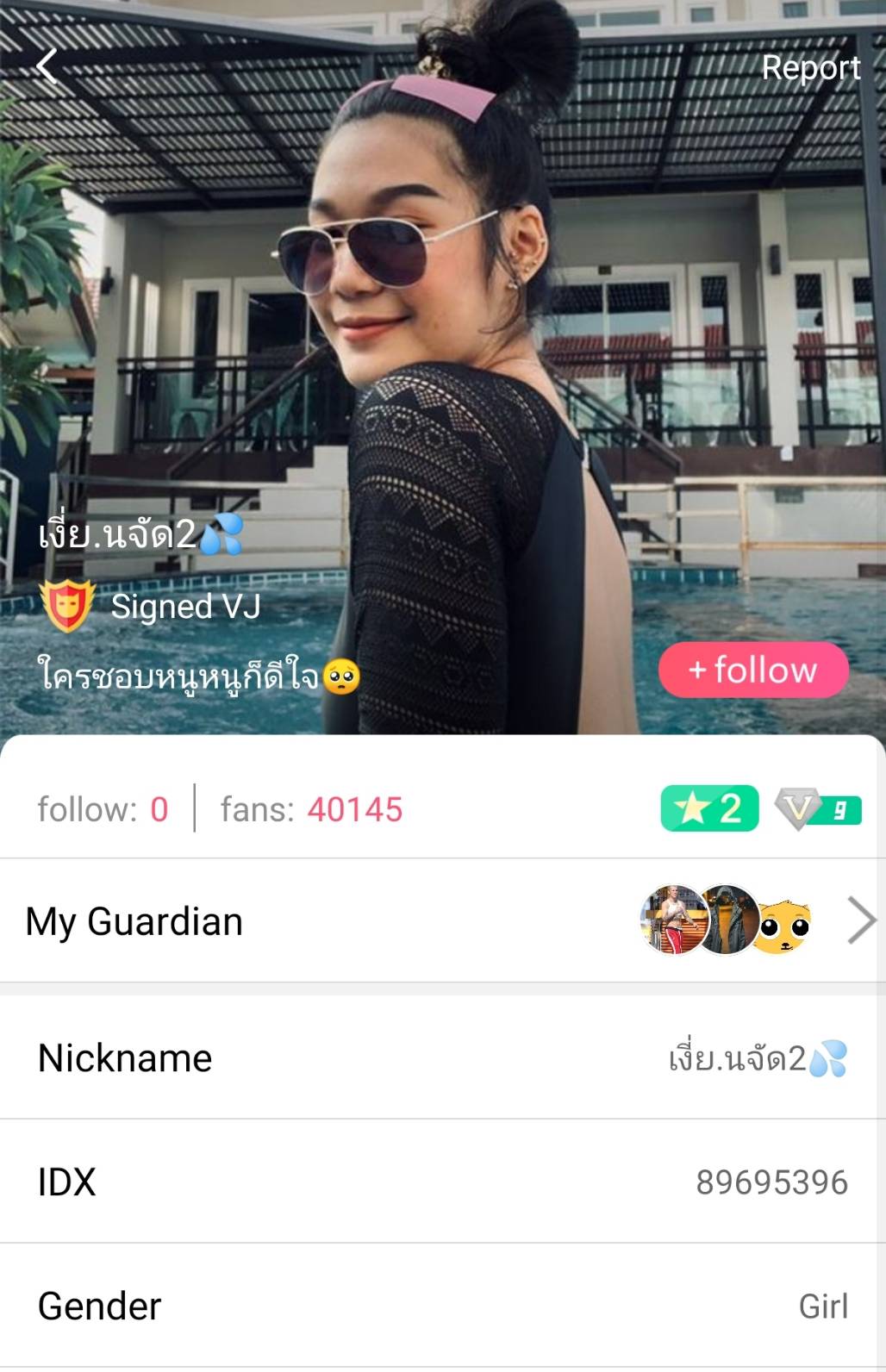This screenshot has height=1372, width=886.
Task: Go back using the top-left arrow
Action: 47,66
